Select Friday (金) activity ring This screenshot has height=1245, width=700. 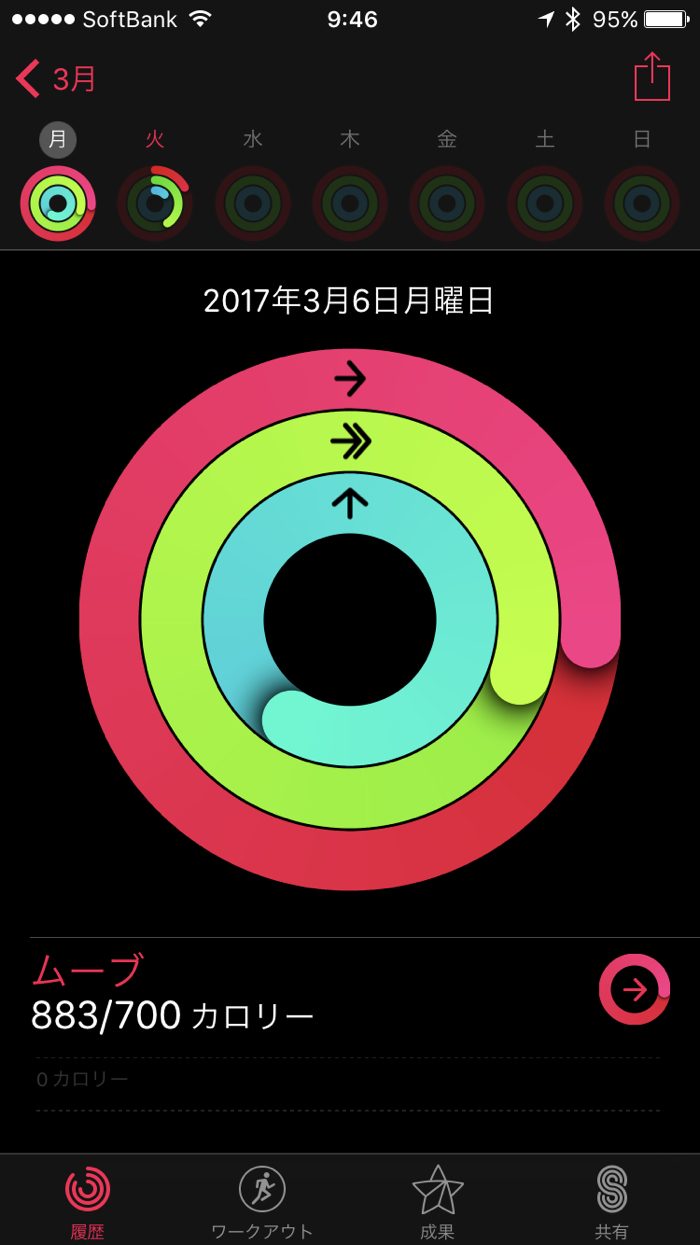pyautogui.click(x=447, y=203)
